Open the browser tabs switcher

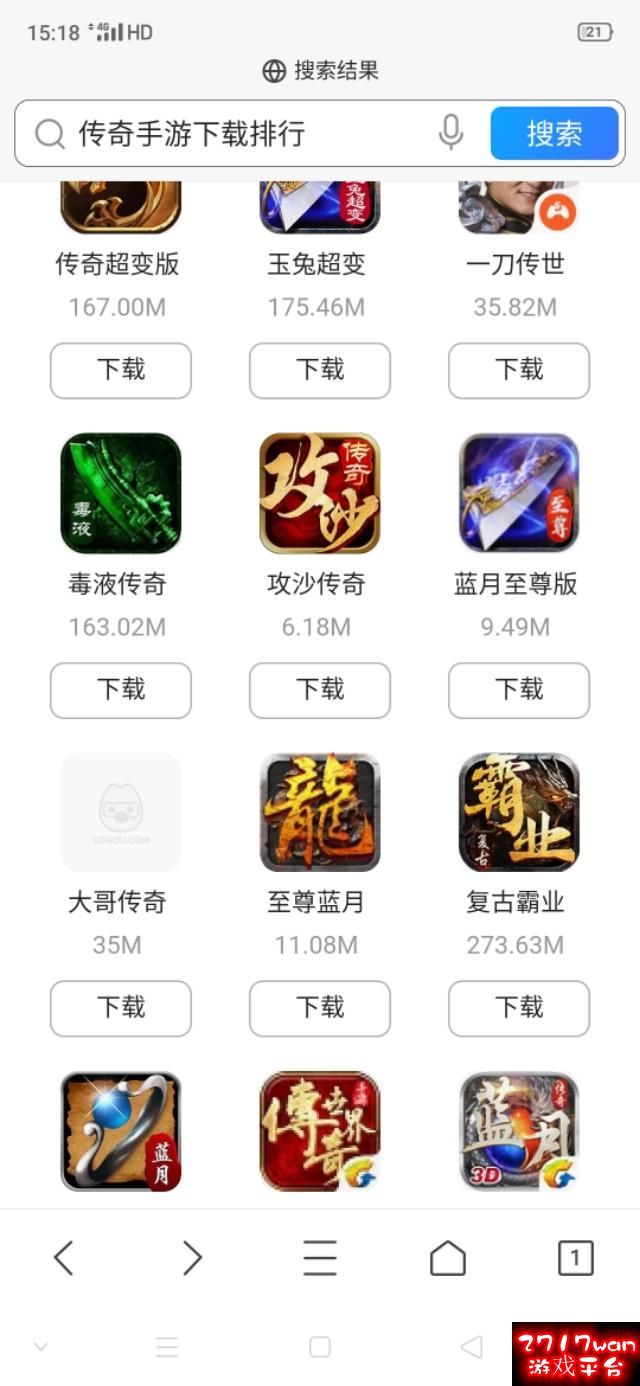[575, 1258]
